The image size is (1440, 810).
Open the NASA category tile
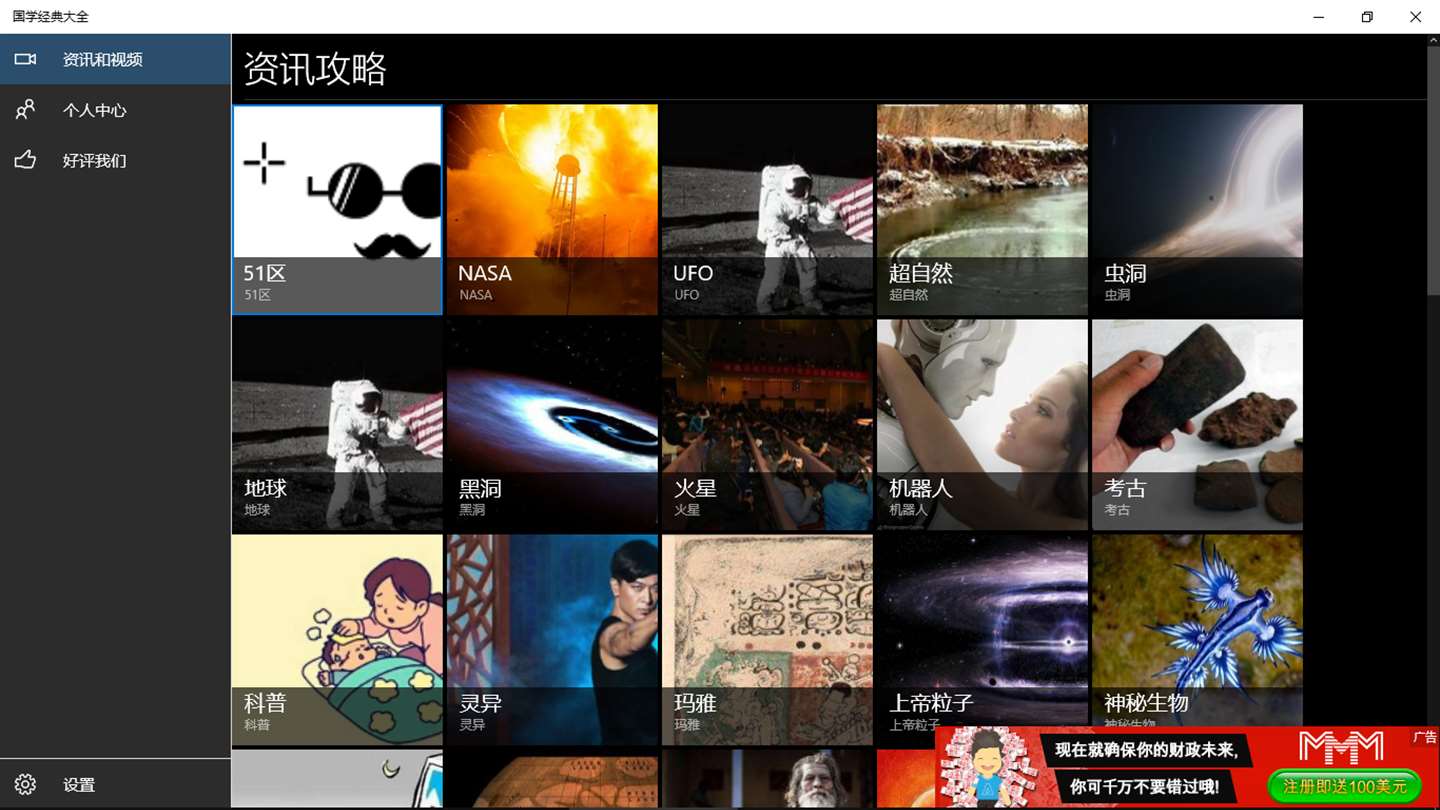point(552,210)
